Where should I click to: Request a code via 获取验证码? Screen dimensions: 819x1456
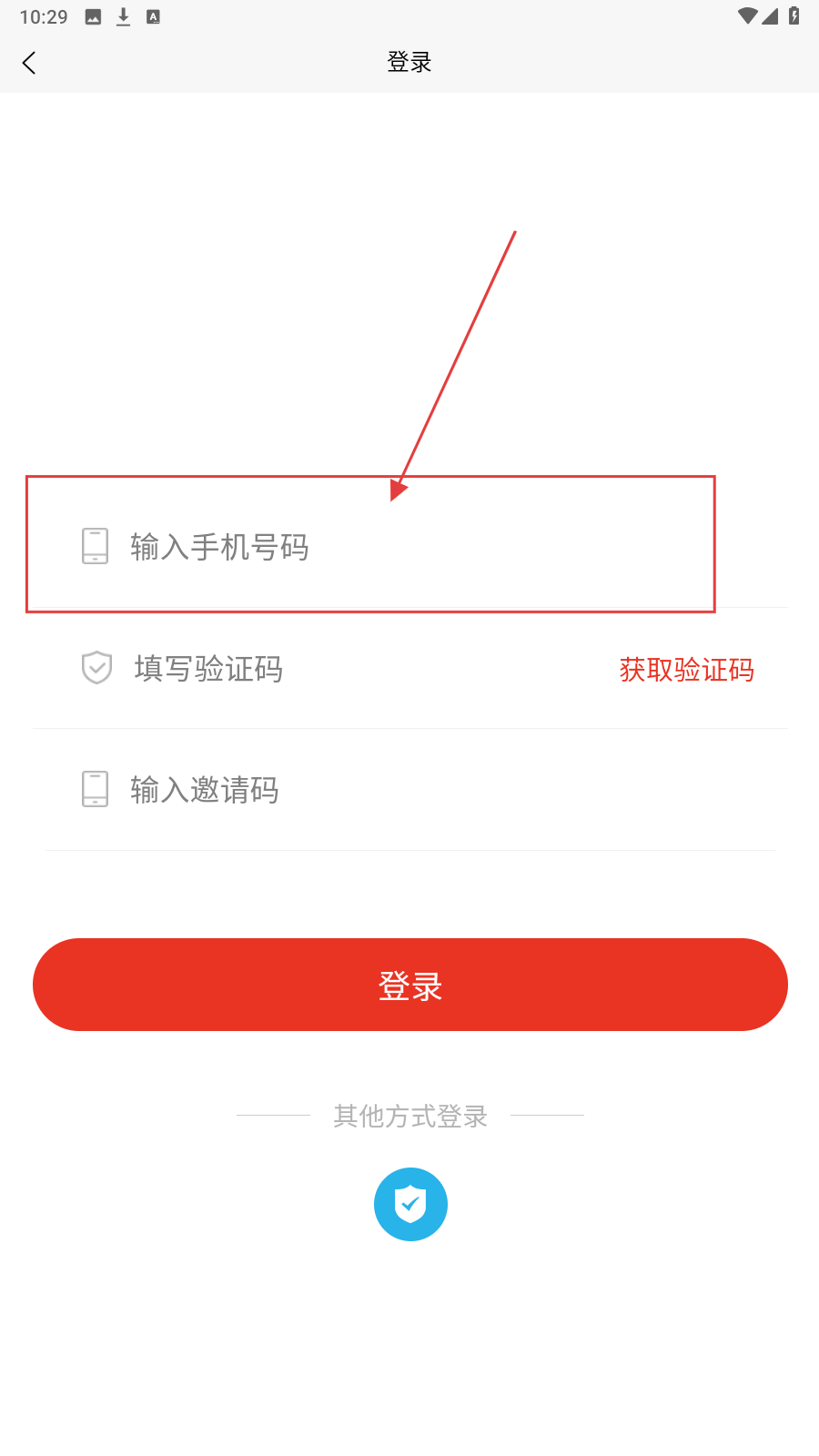686,670
